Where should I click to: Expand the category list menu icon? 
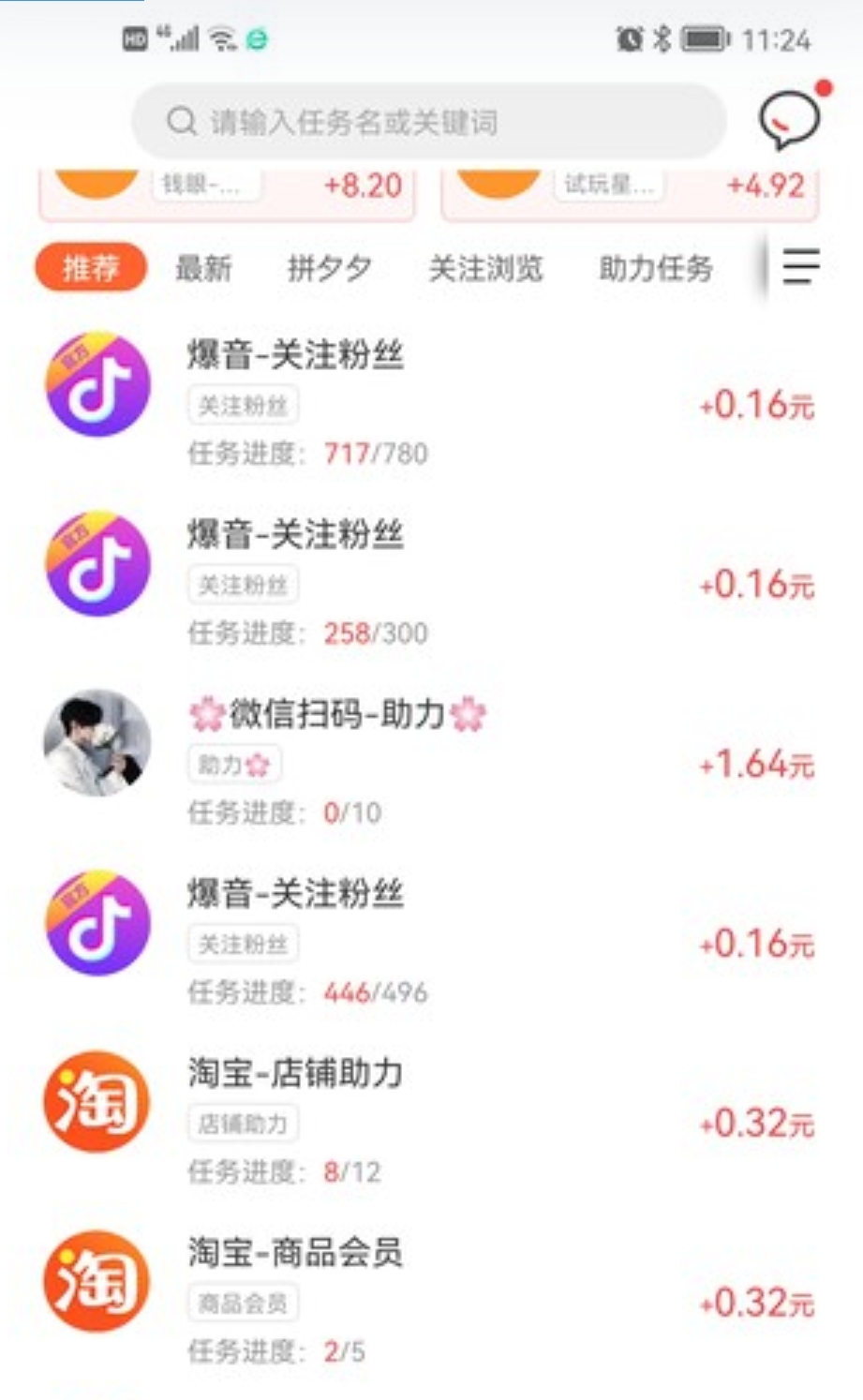pyautogui.click(x=801, y=266)
